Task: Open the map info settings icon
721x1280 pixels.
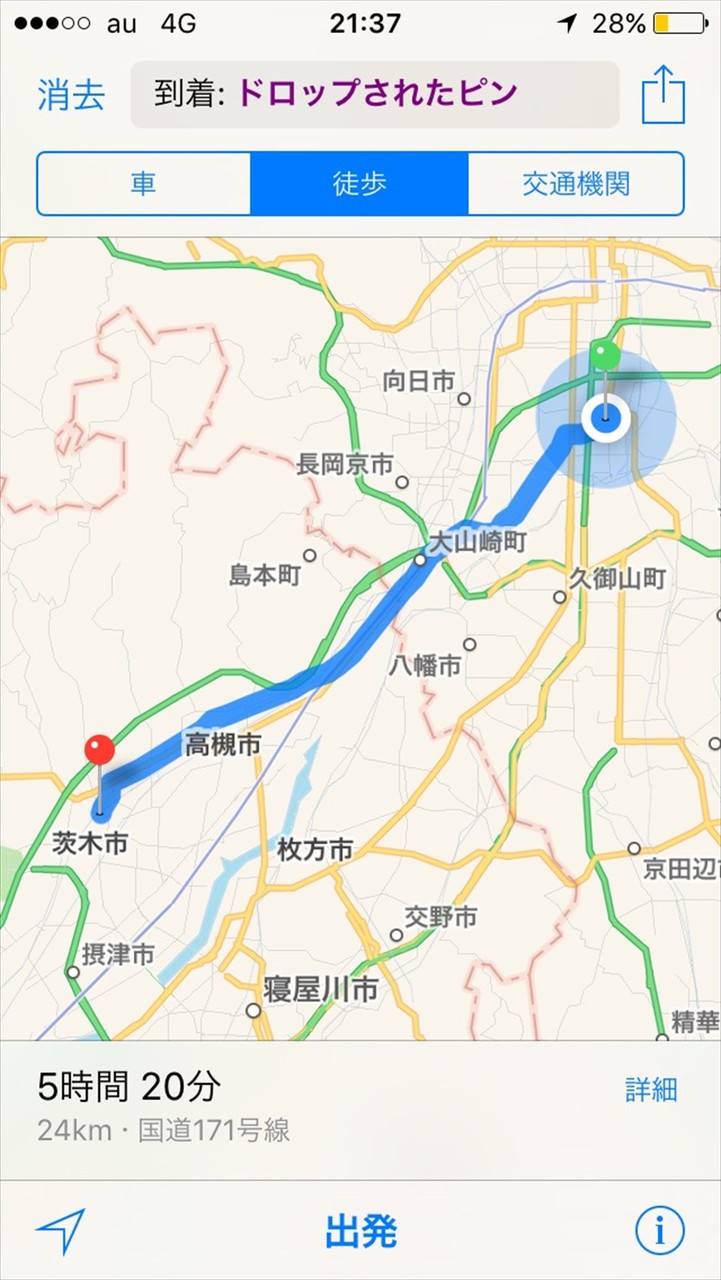Action: click(660, 1230)
